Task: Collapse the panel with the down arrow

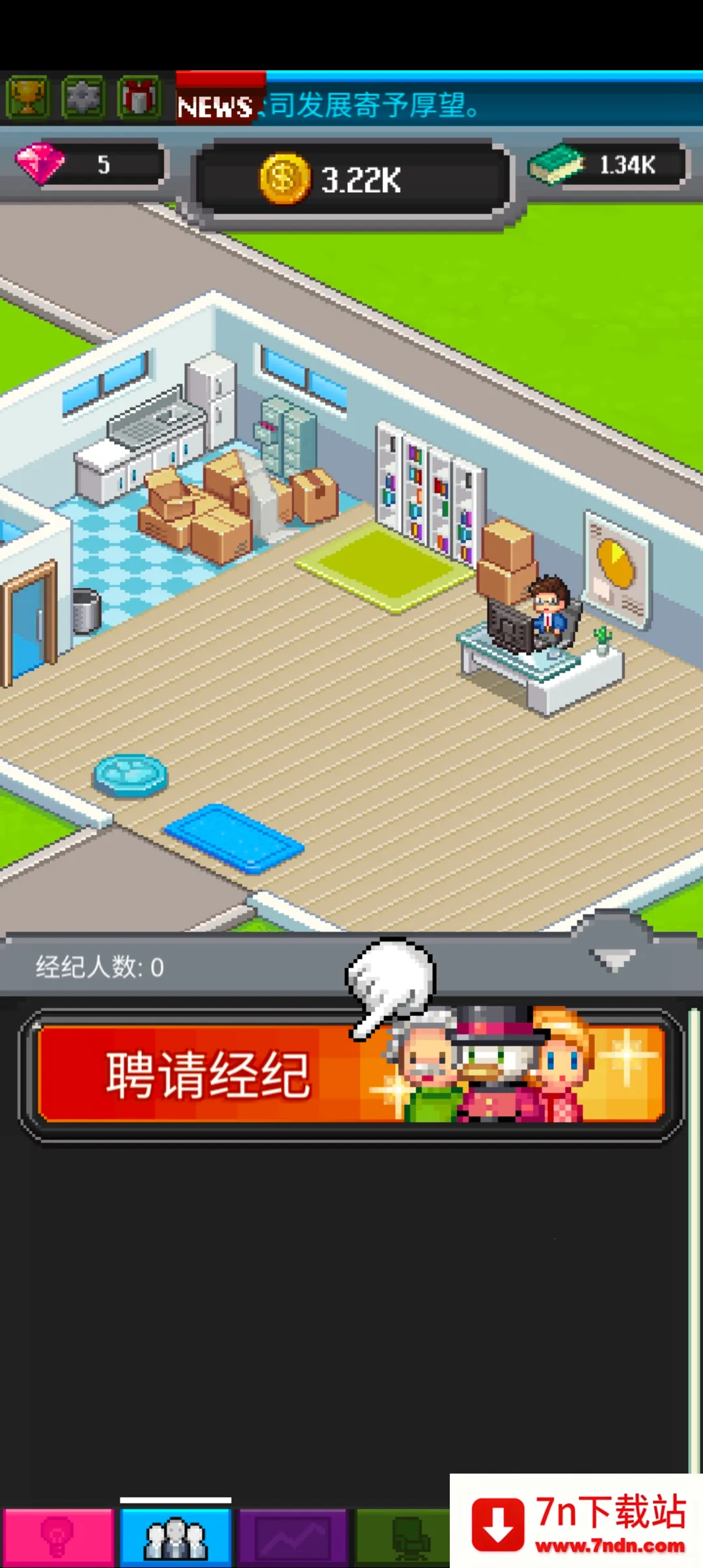Action: click(612, 959)
